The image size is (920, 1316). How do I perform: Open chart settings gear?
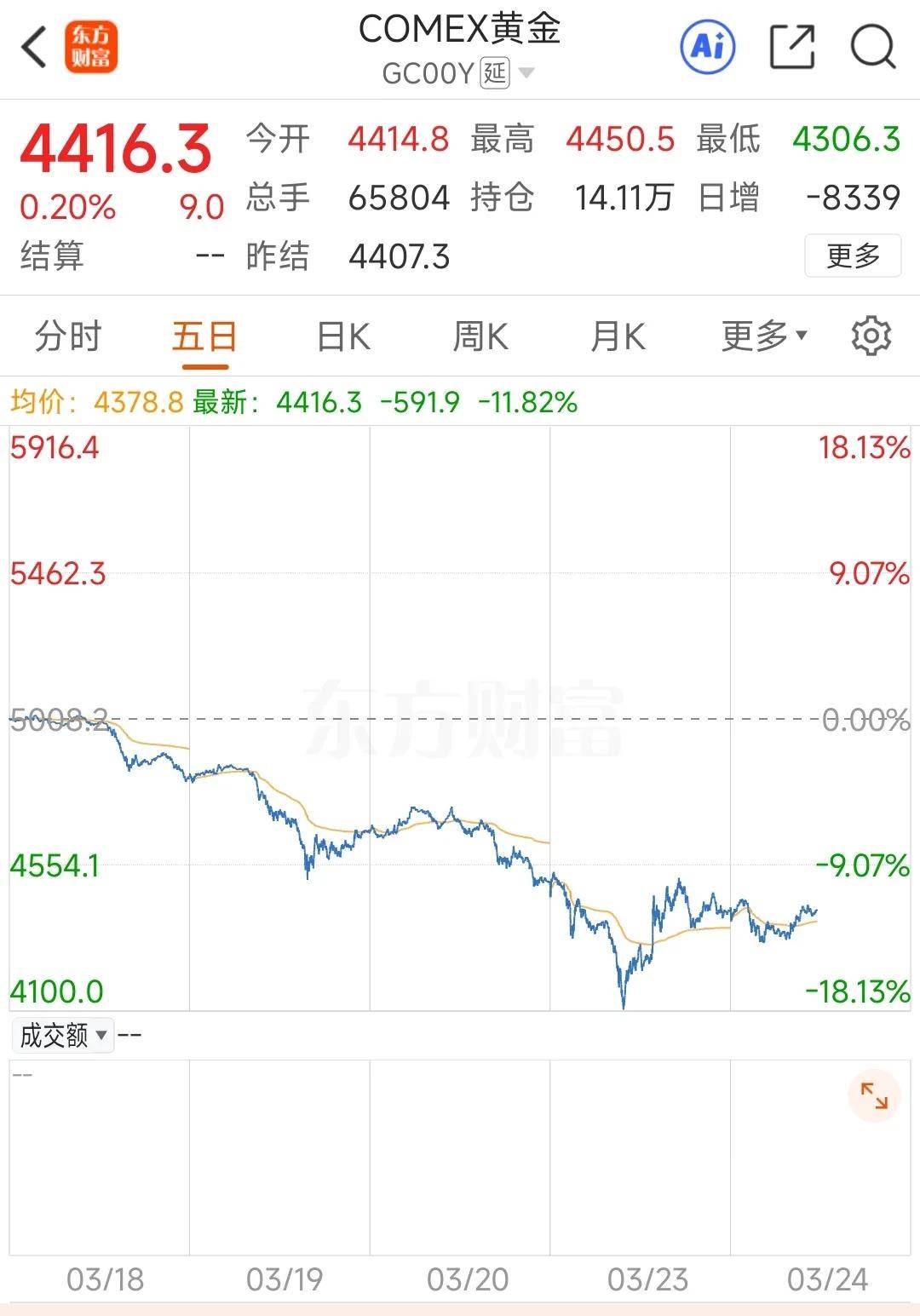click(871, 336)
